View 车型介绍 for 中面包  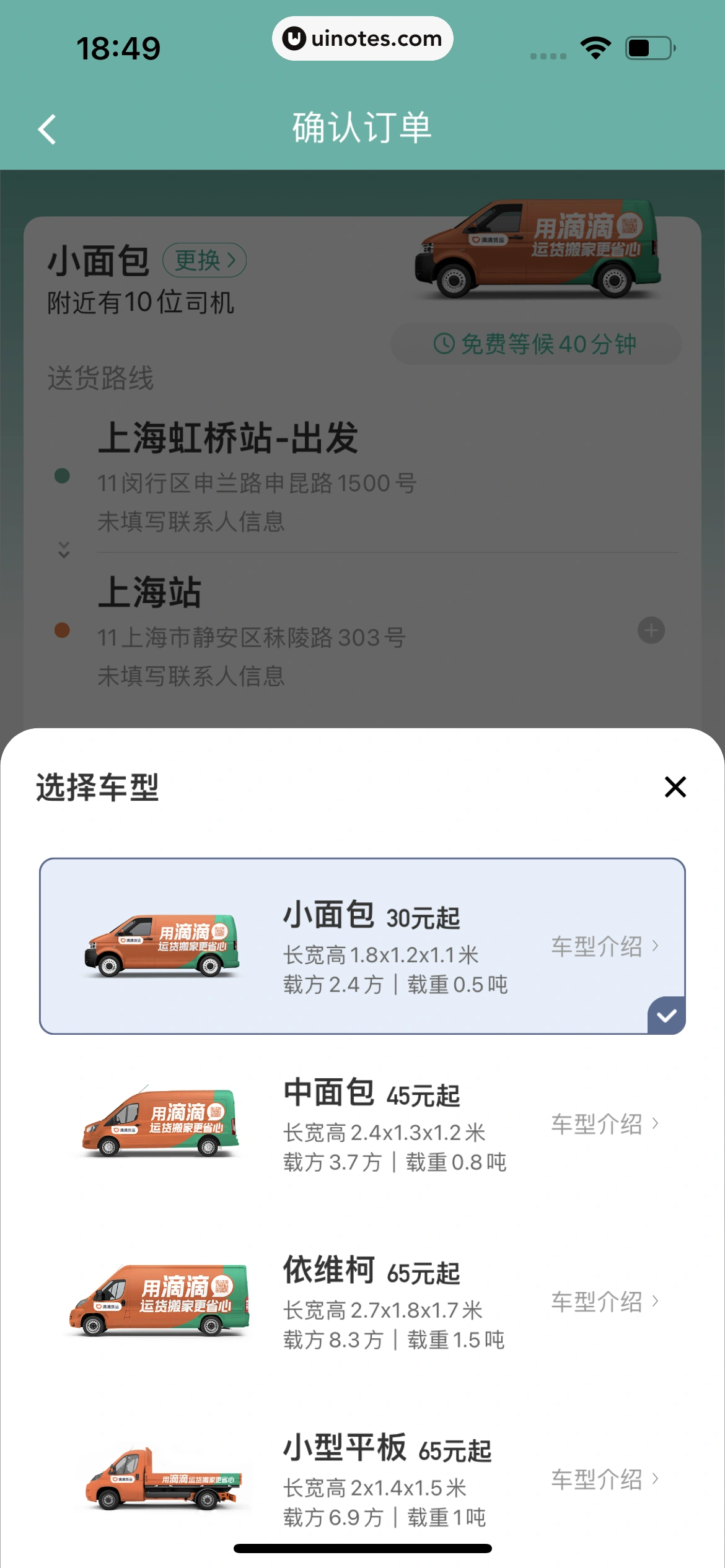click(x=604, y=1123)
